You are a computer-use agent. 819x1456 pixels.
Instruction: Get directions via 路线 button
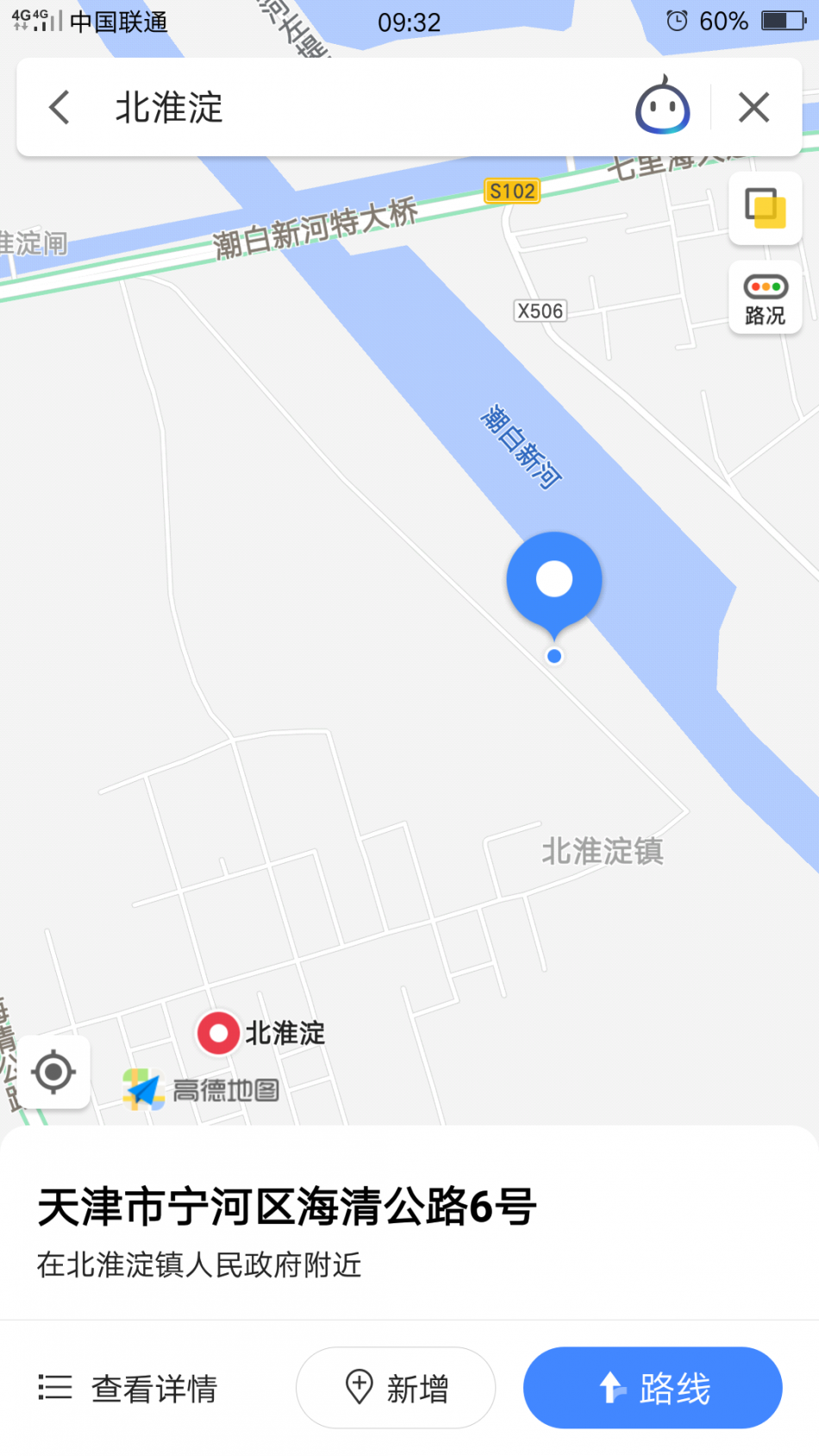point(653,1388)
